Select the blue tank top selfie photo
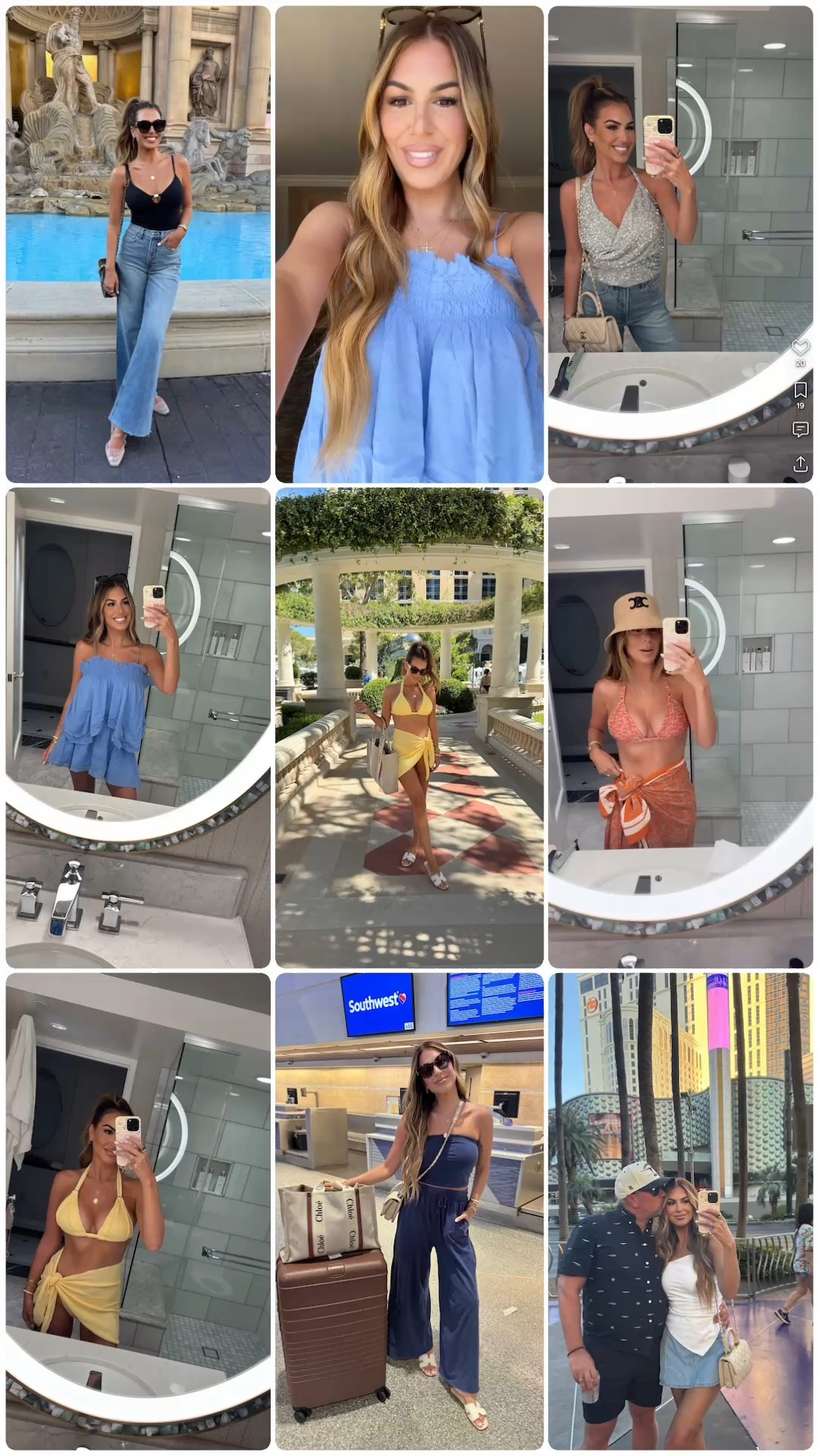Viewport: 819px width, 1456px height. [409, 243]
